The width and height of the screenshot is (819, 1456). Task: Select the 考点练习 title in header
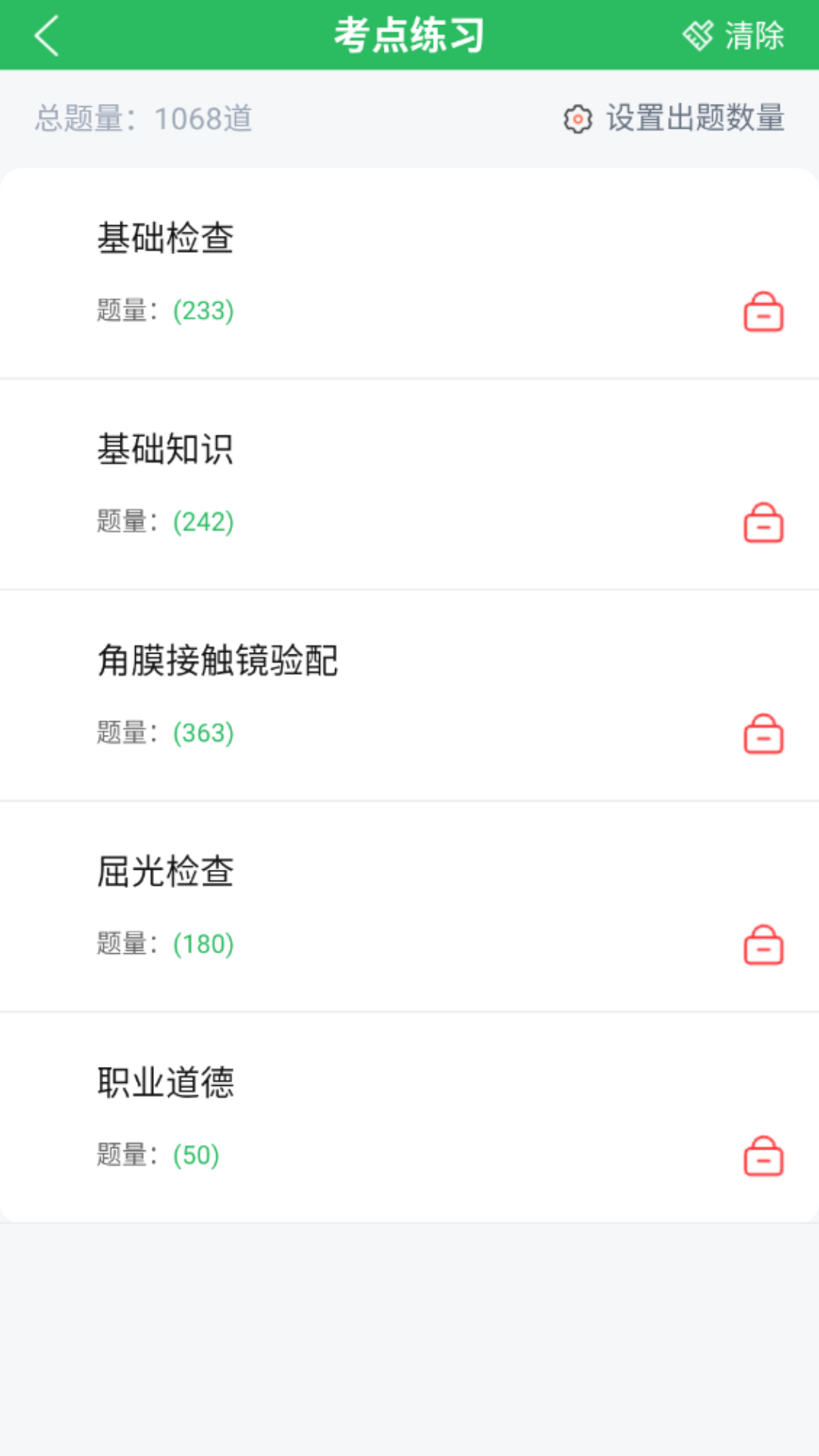point(409,34)
